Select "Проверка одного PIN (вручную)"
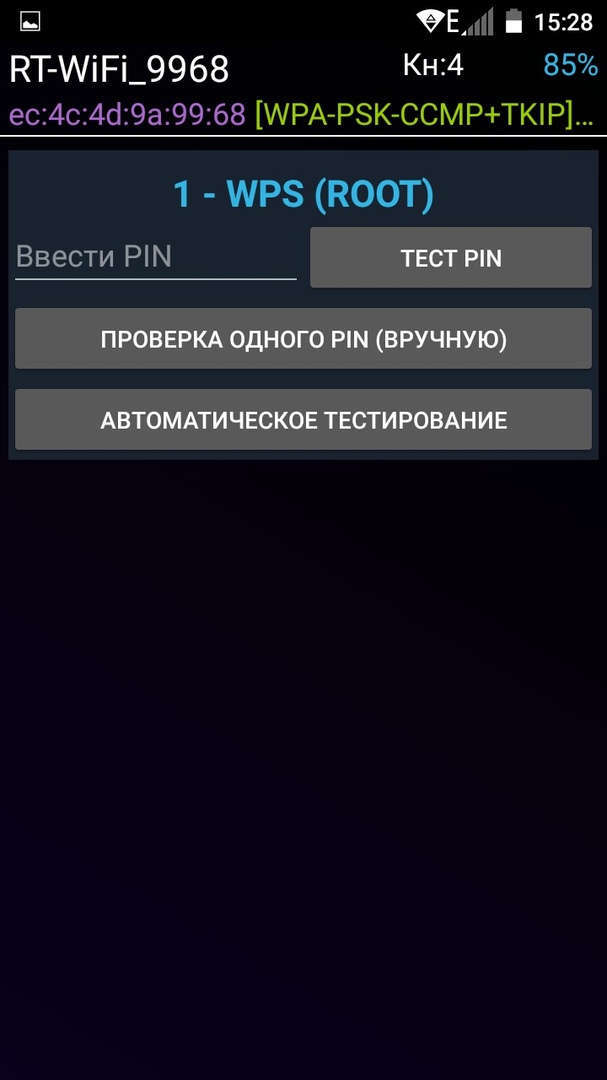This screenshot has width=607, height=1080. tap(303, 339)
